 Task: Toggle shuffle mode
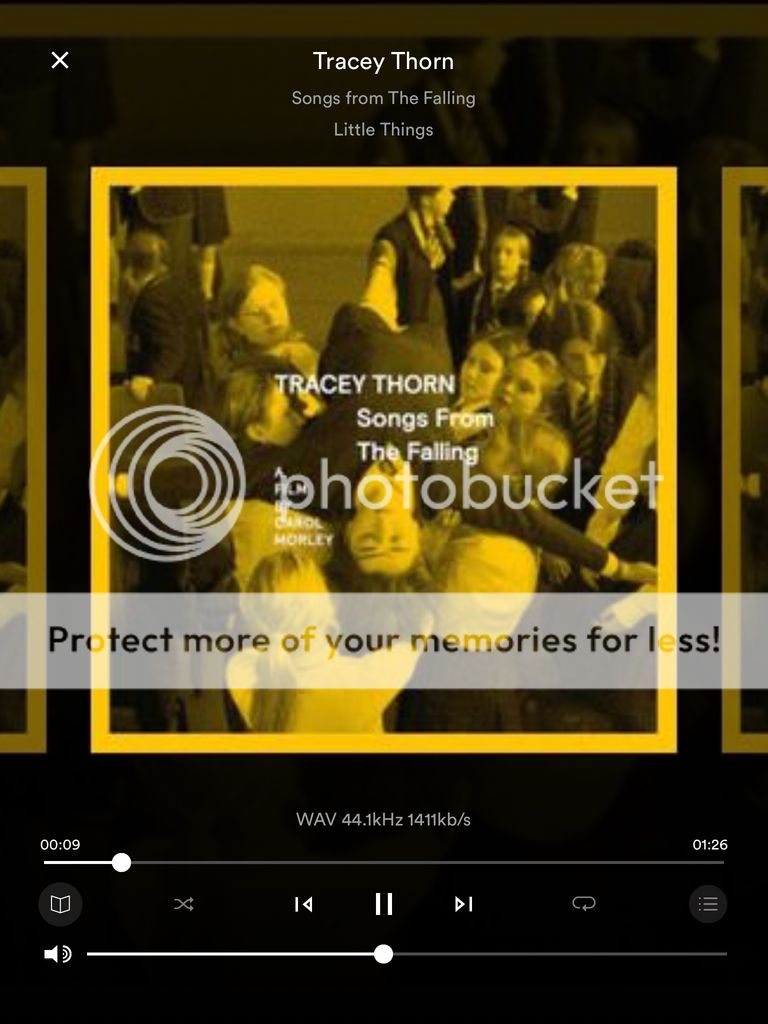tap(184, 904)
